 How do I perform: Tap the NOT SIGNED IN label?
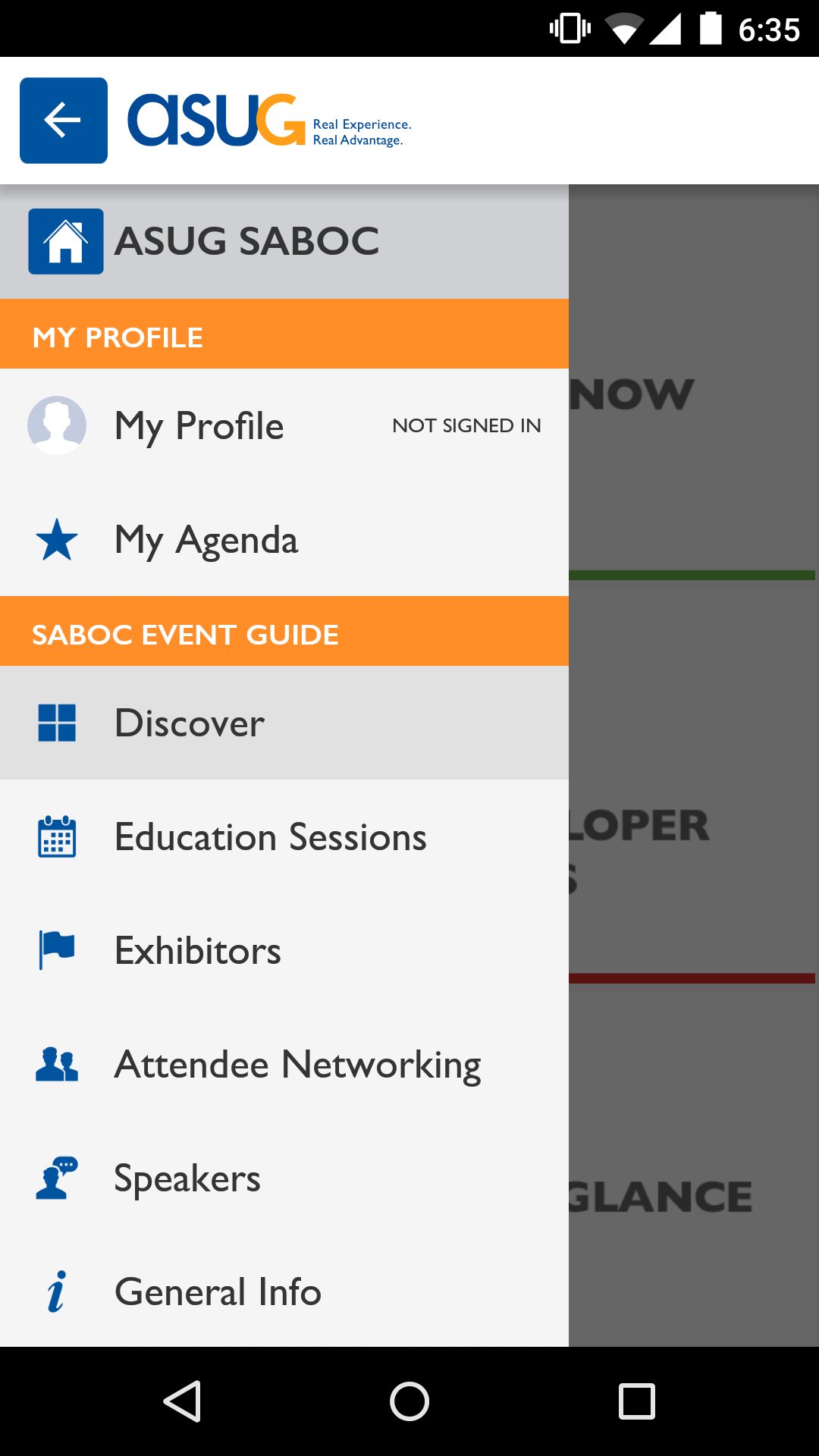coord(467,425)
